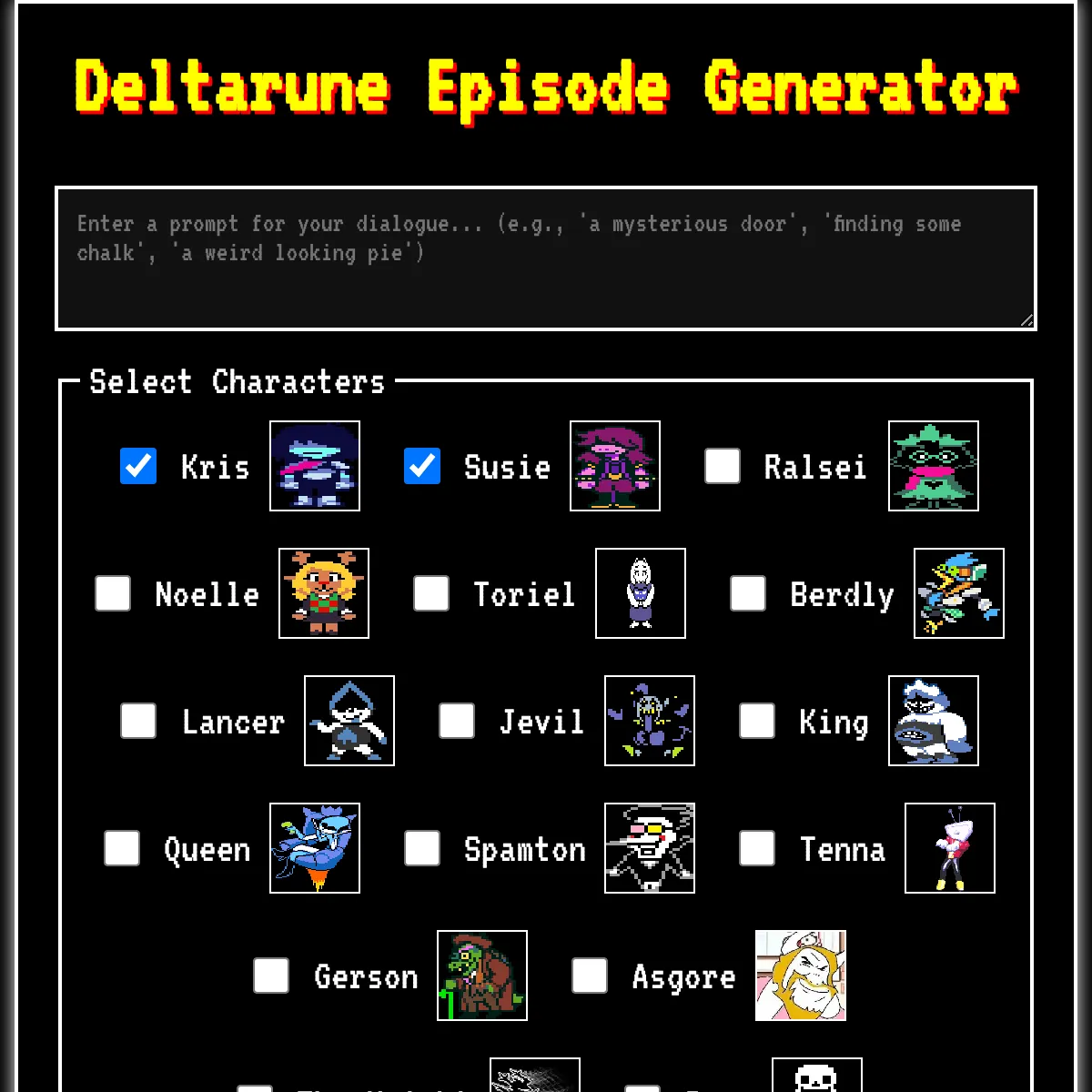Tick the Tenna checkbox

tap(757, 848)
